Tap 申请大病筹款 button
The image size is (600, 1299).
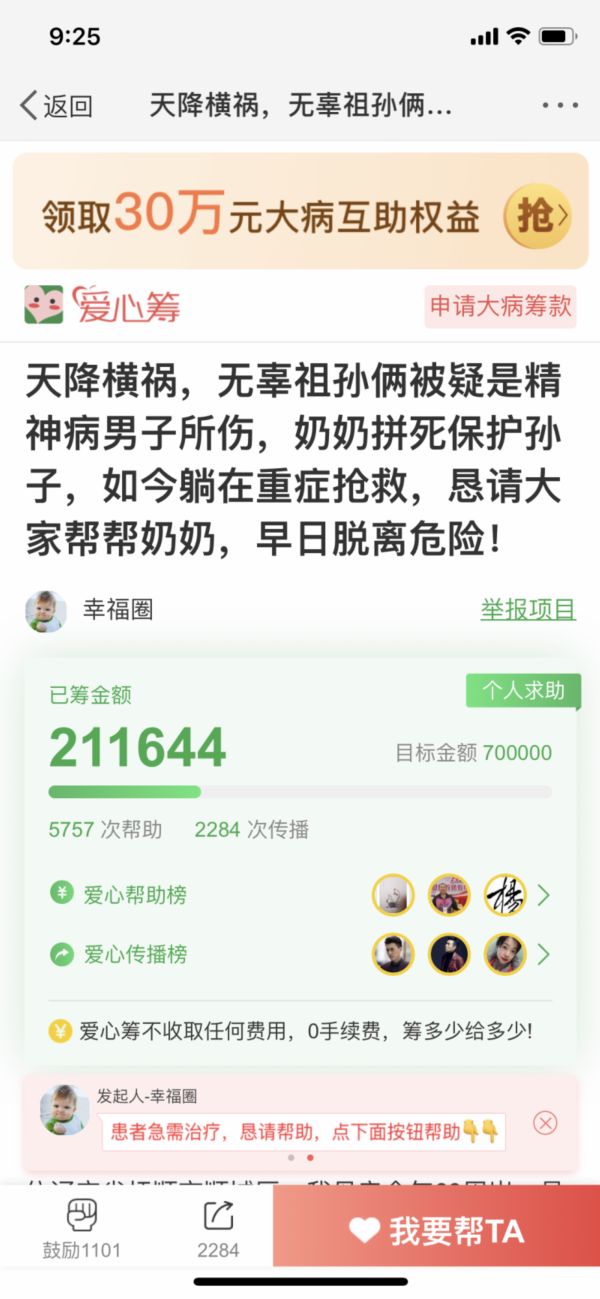pyautogui.click(x=500, y=306)
